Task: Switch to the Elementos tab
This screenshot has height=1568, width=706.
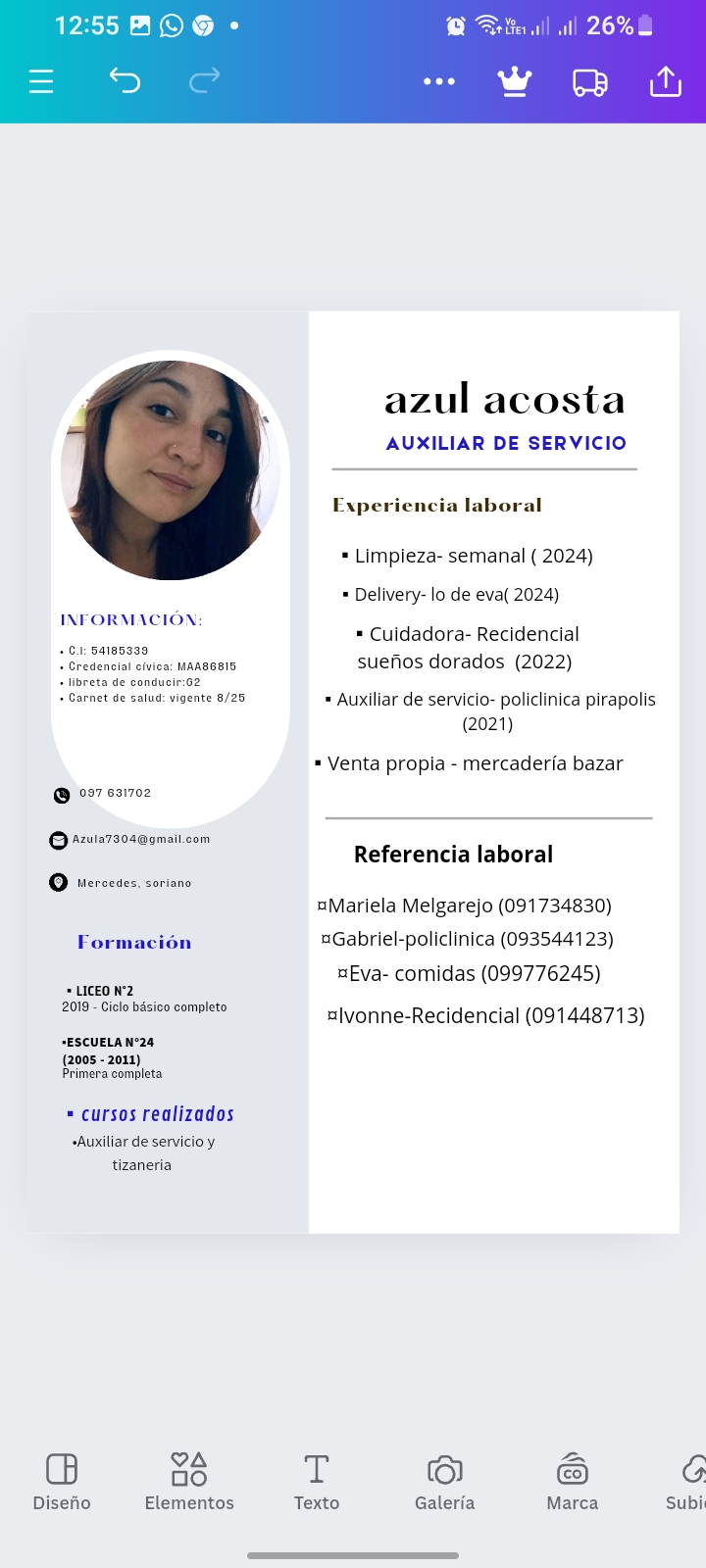Action: point(189,1482)
